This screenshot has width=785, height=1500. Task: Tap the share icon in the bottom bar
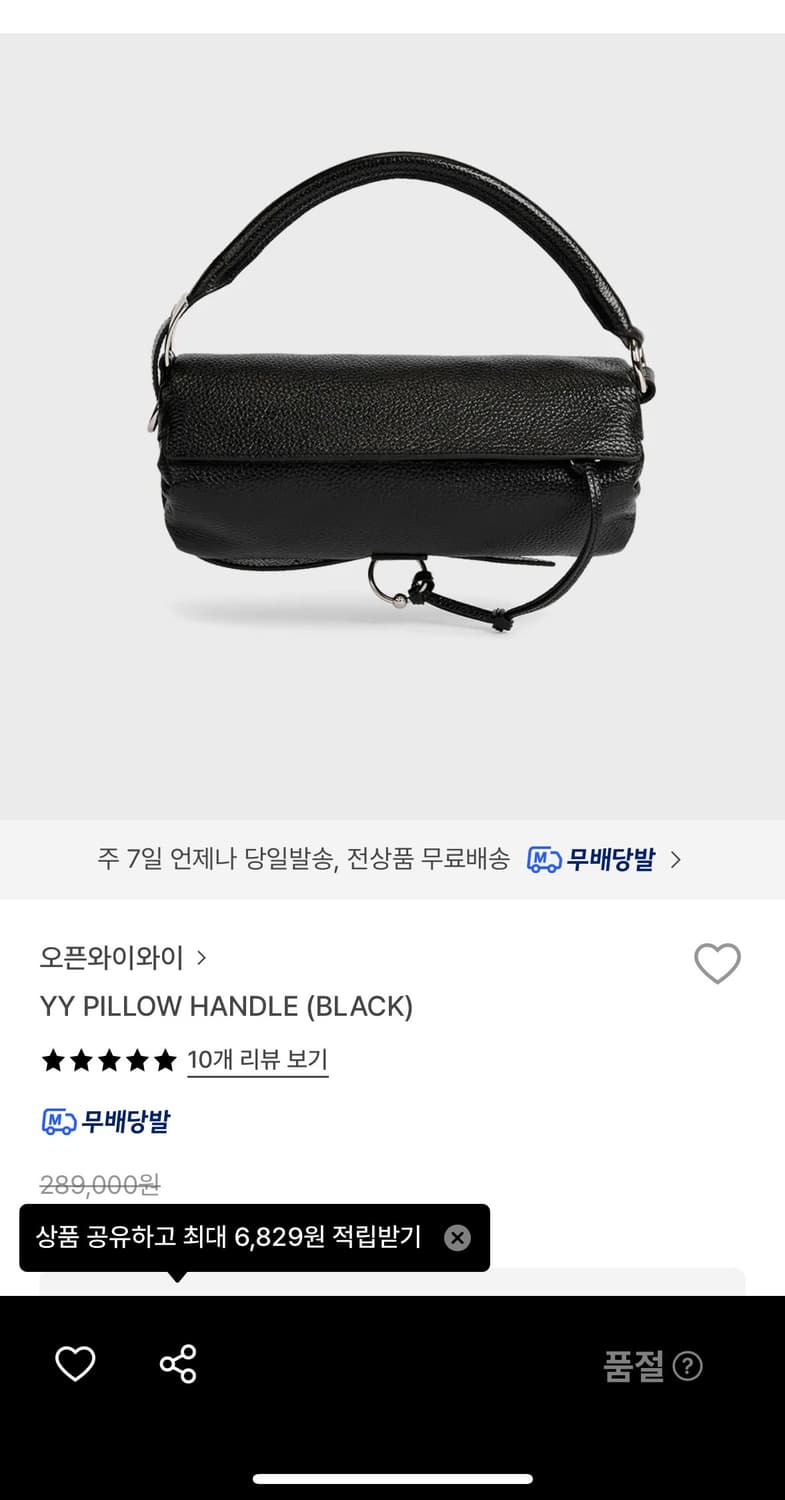(x=178, y=1363)
